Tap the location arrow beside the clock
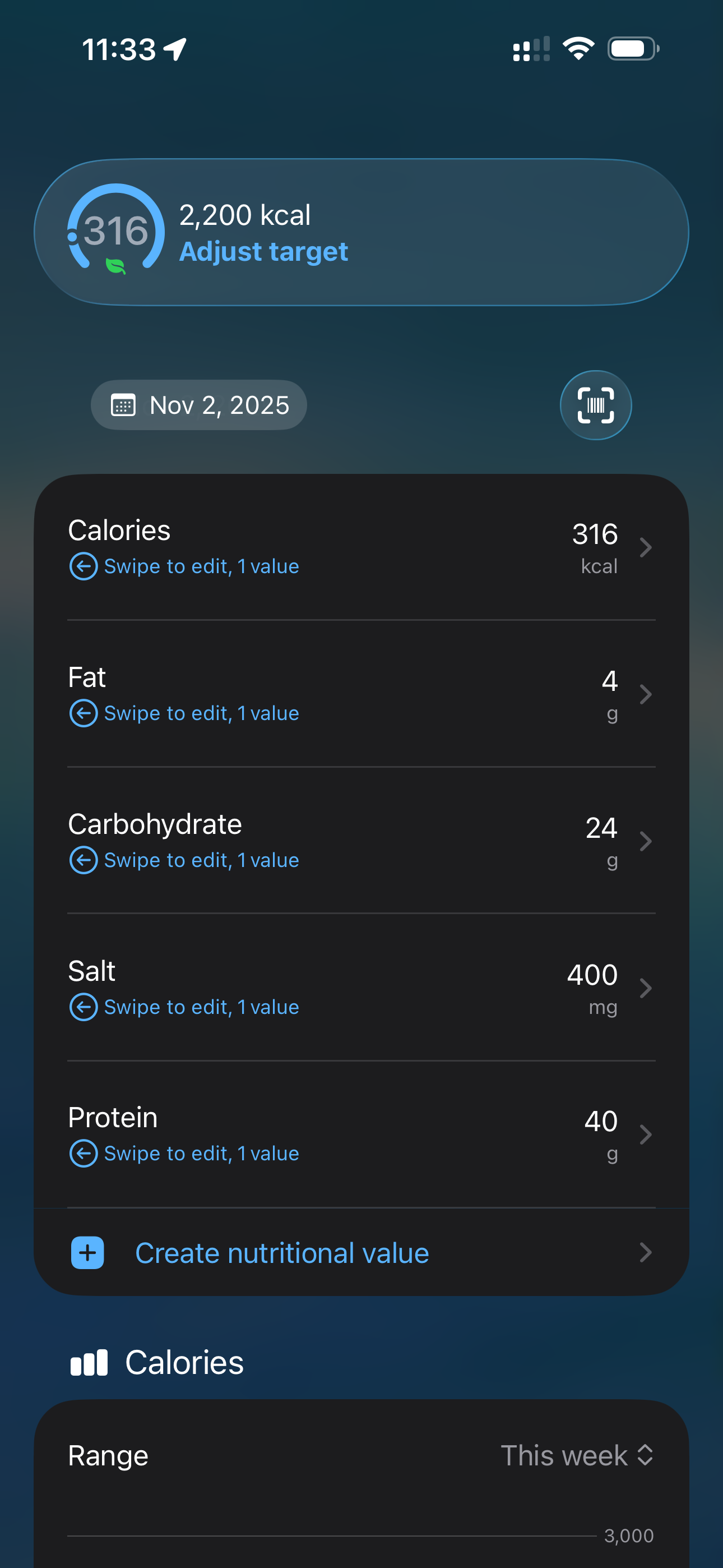The image size is (723, 1568). [x=174, y=49]
